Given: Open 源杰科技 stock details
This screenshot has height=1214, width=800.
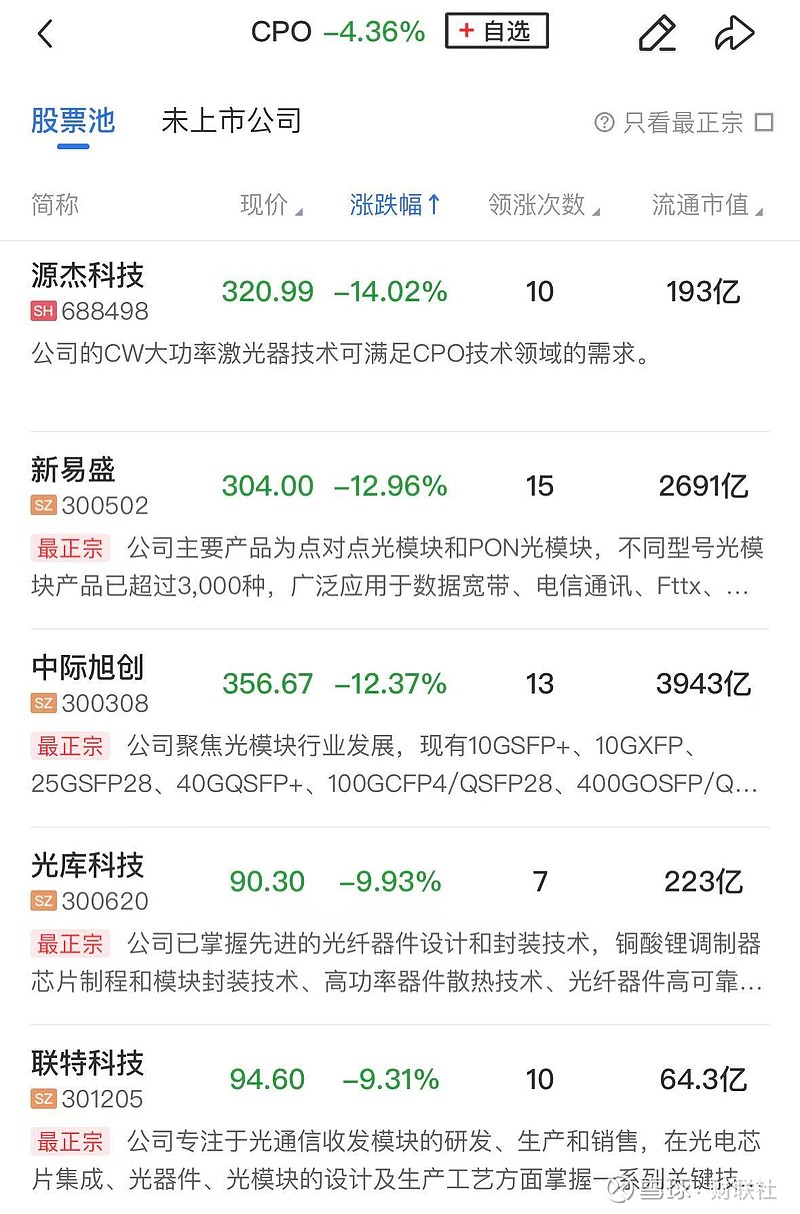Looking at the screenshot, I should (87, 276).
